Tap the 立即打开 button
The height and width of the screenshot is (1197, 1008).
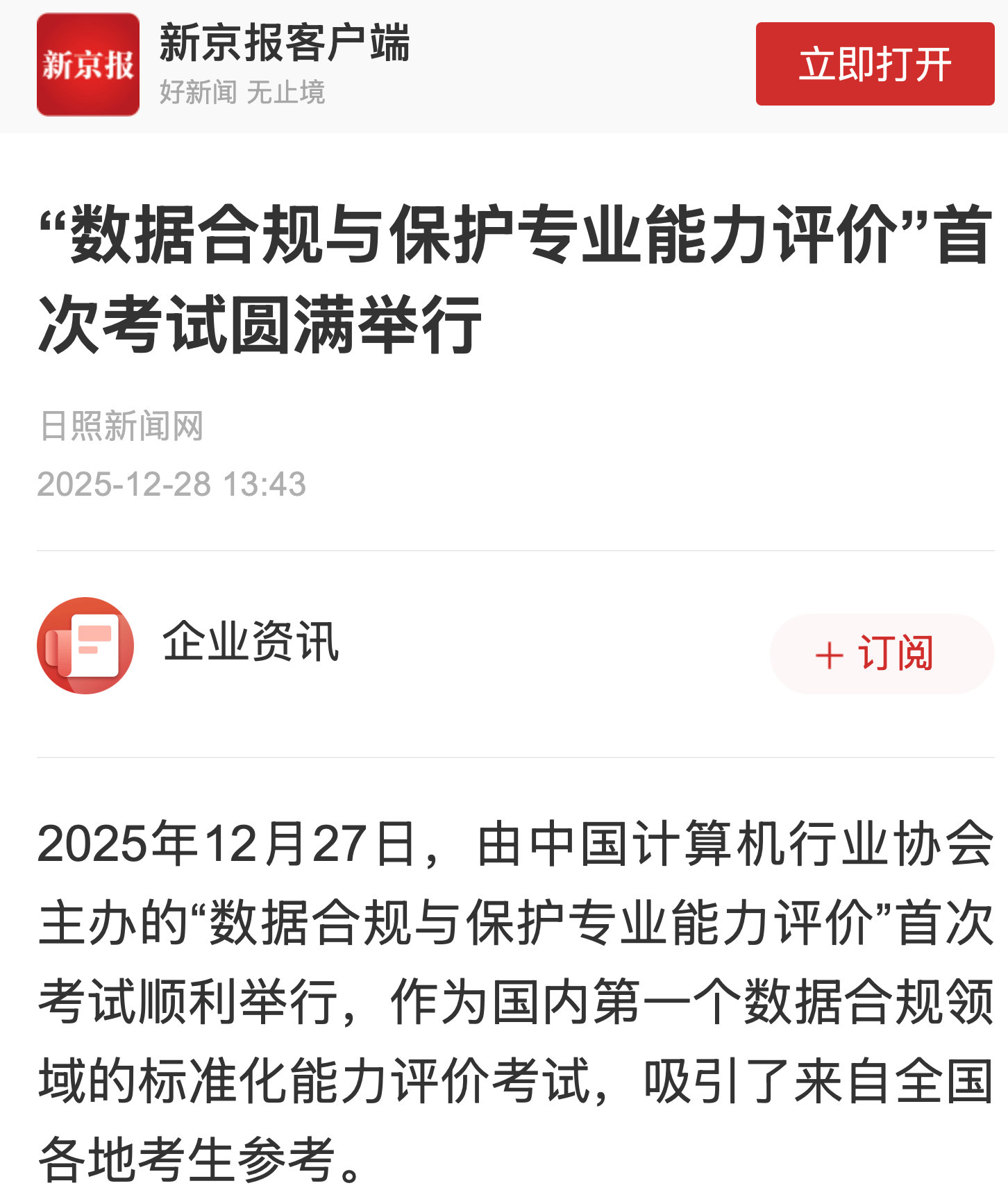[875, 64]
